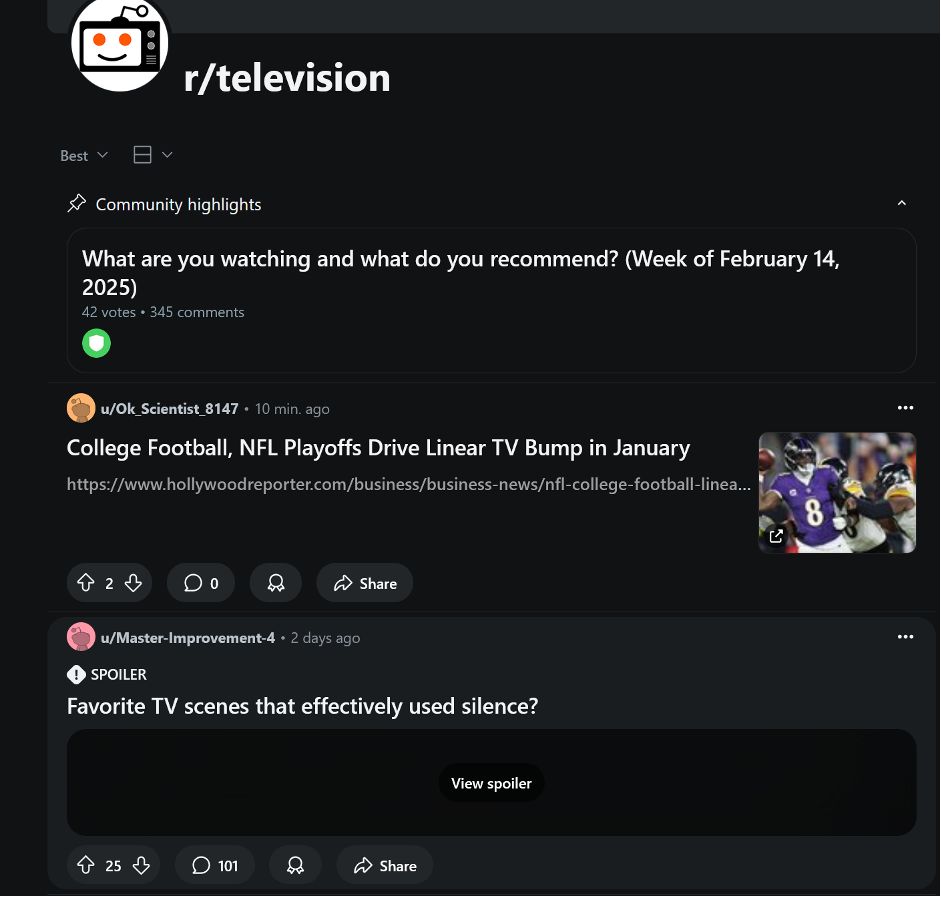Open overflow menu on the silence post
The width and height of the screenshot is (941, 897).
(x=905, y=637)
